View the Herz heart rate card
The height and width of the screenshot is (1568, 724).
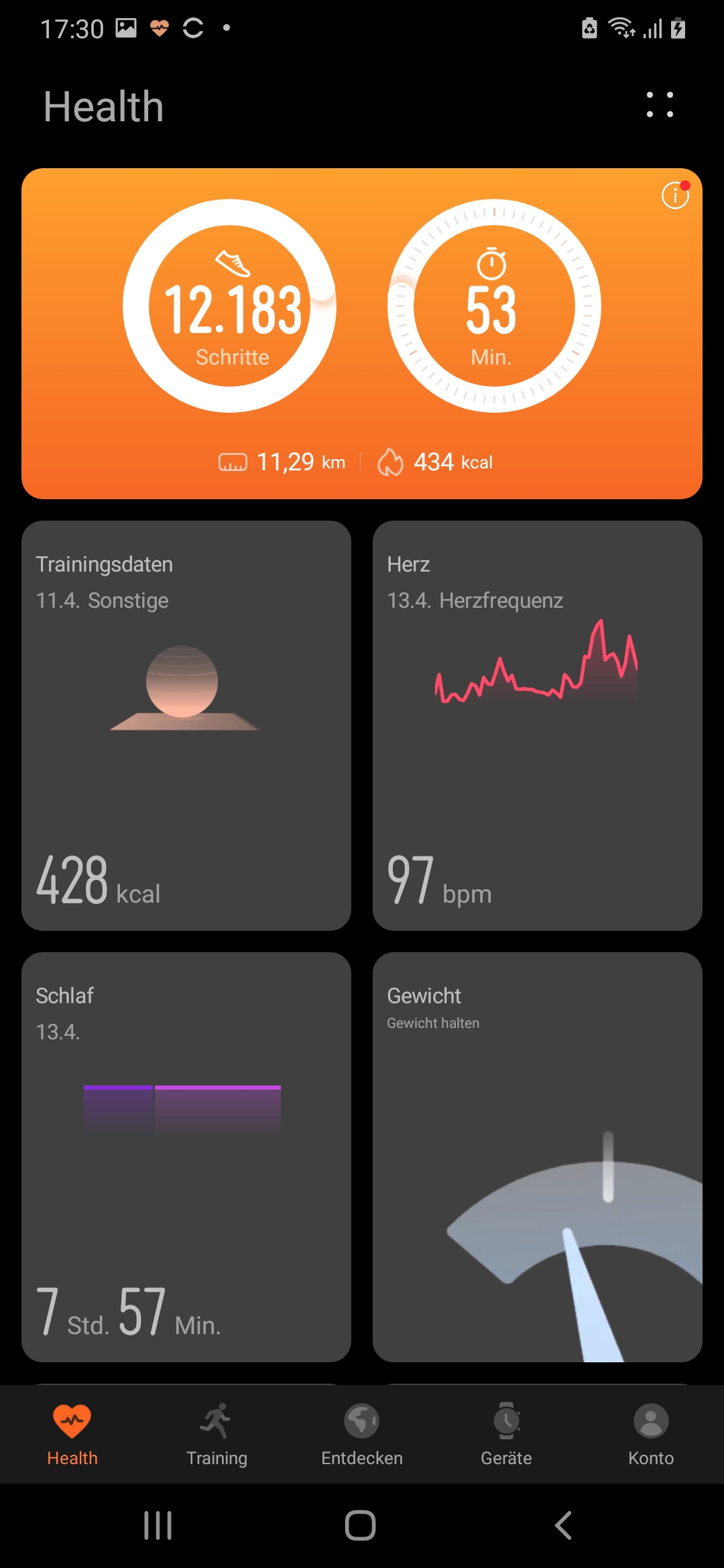537,725
